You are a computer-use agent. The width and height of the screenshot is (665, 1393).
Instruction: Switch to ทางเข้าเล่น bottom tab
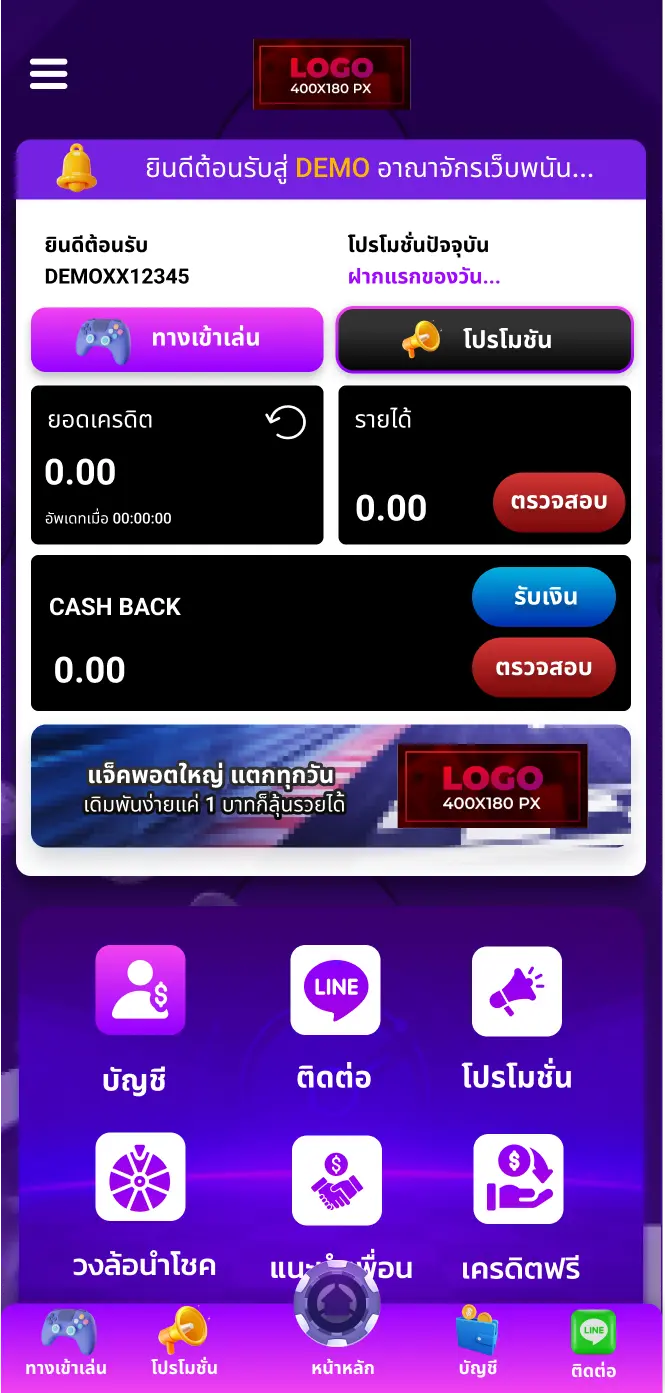click(67, 1343)
